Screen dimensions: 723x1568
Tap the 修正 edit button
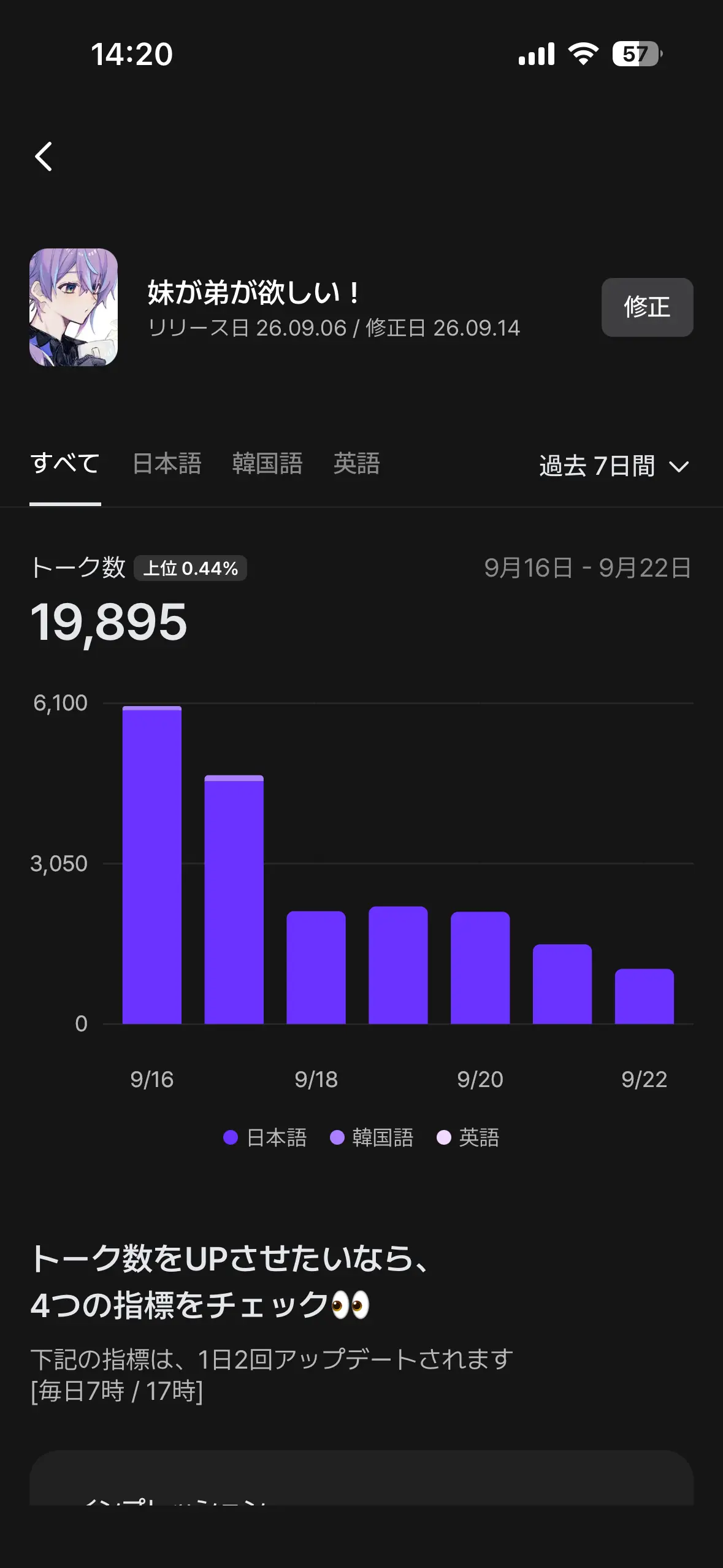tap(647, 307)
